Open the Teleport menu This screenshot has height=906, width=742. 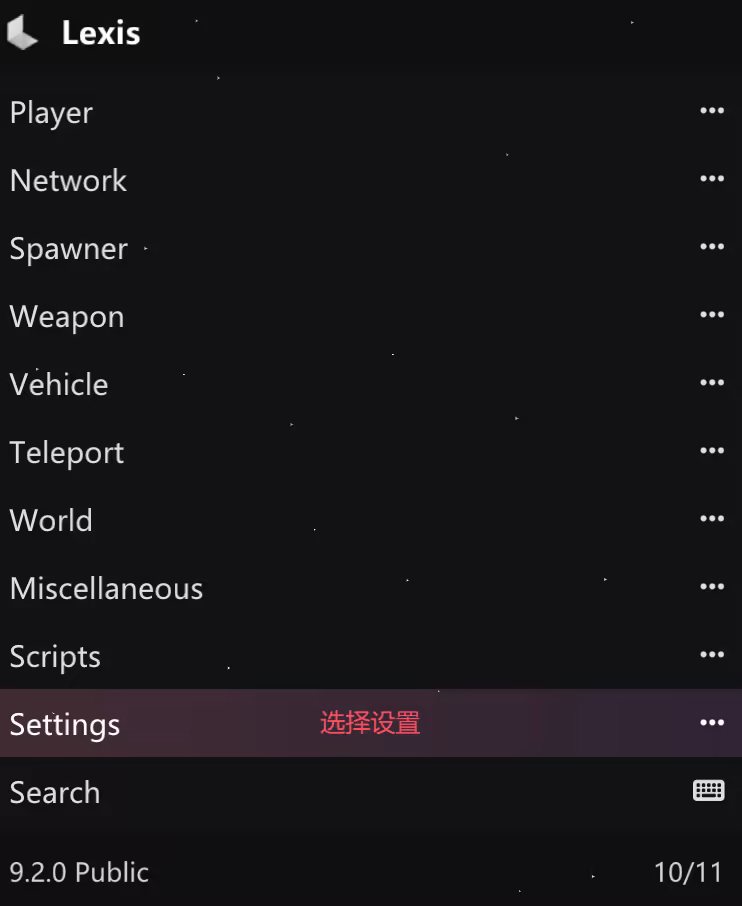[x=67, y=453]
